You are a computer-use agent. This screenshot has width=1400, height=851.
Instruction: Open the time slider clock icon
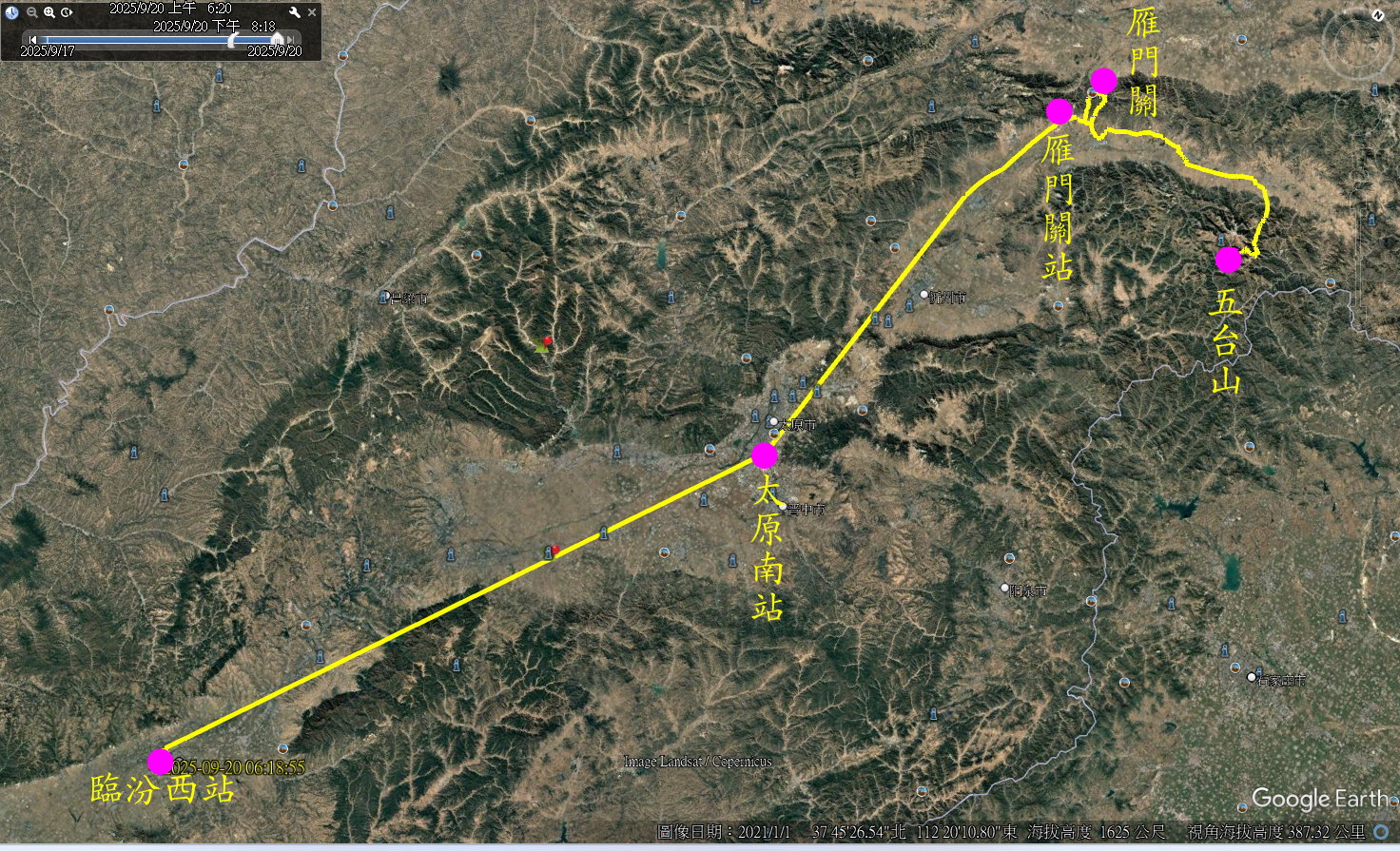pyautogui.click(x=11, y=12)
